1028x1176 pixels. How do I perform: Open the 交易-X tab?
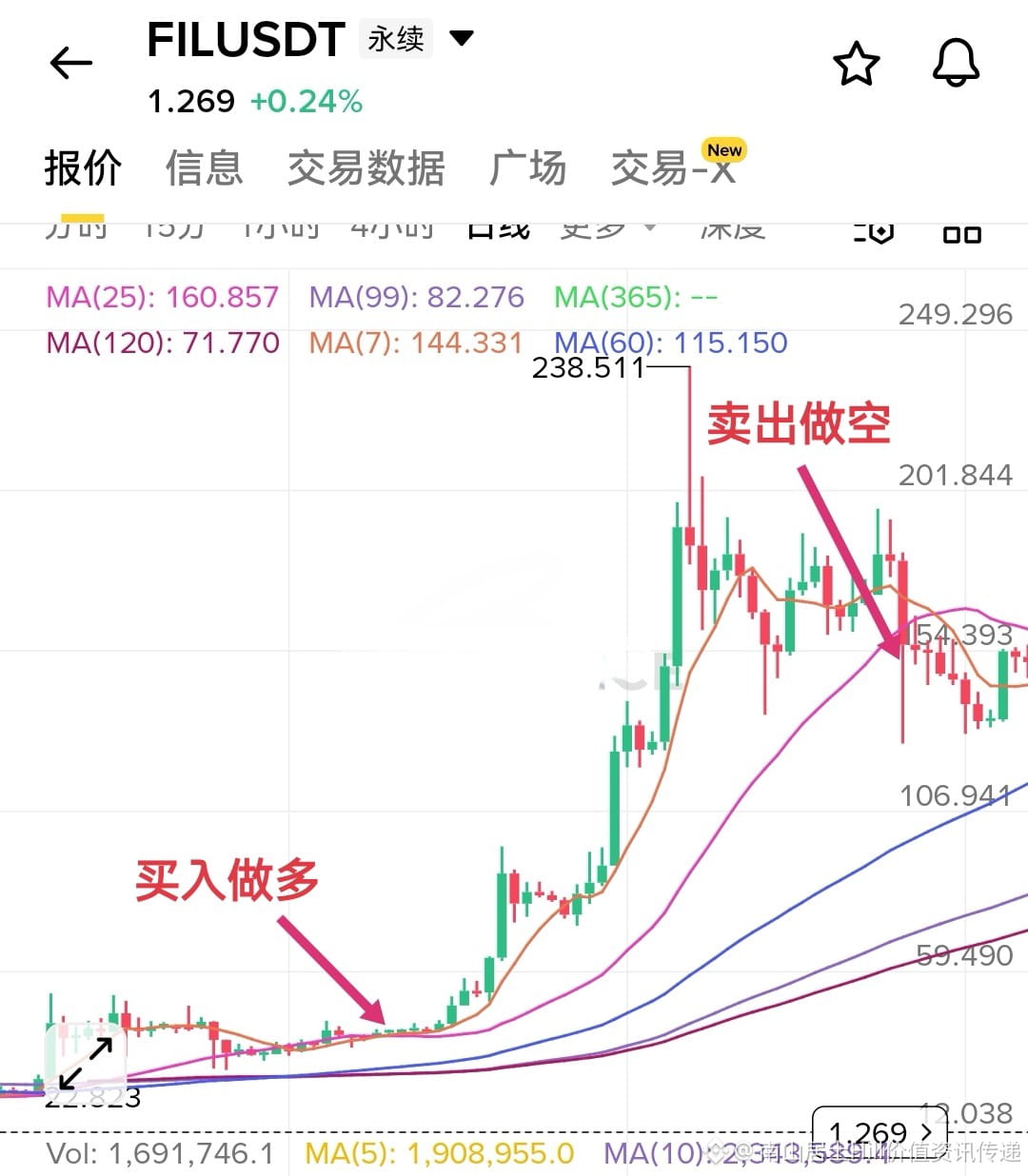click(674, 168)
